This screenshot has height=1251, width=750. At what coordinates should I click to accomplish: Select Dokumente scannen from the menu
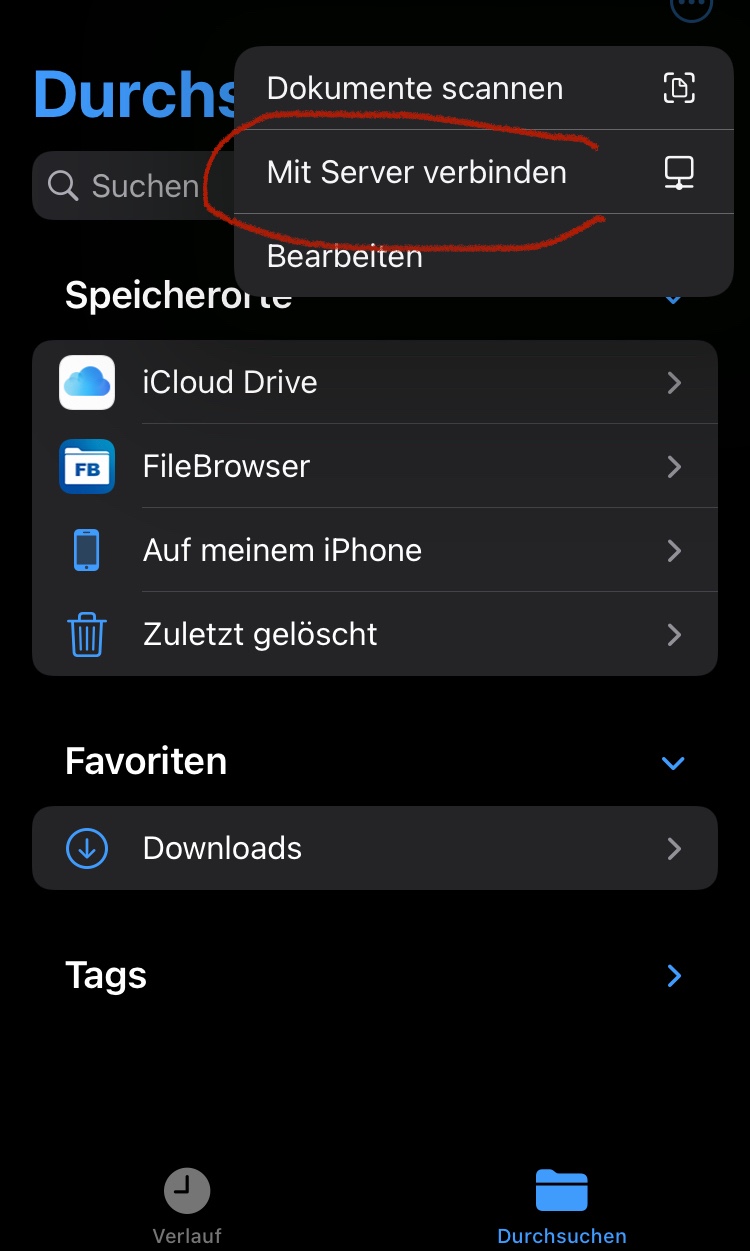pyautogui.click(x=482, y=88)
